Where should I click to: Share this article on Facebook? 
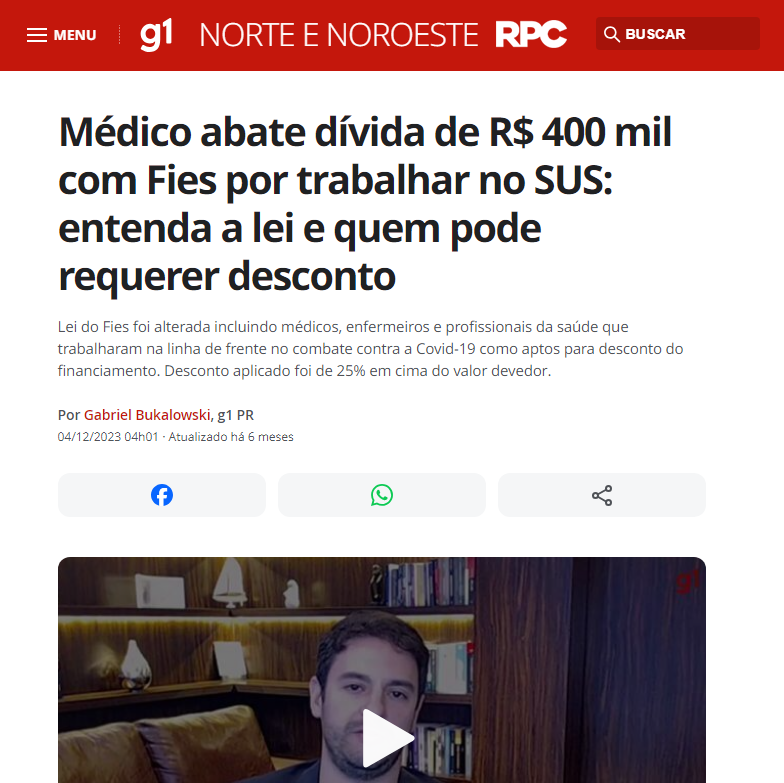click(x=162, y=495)
